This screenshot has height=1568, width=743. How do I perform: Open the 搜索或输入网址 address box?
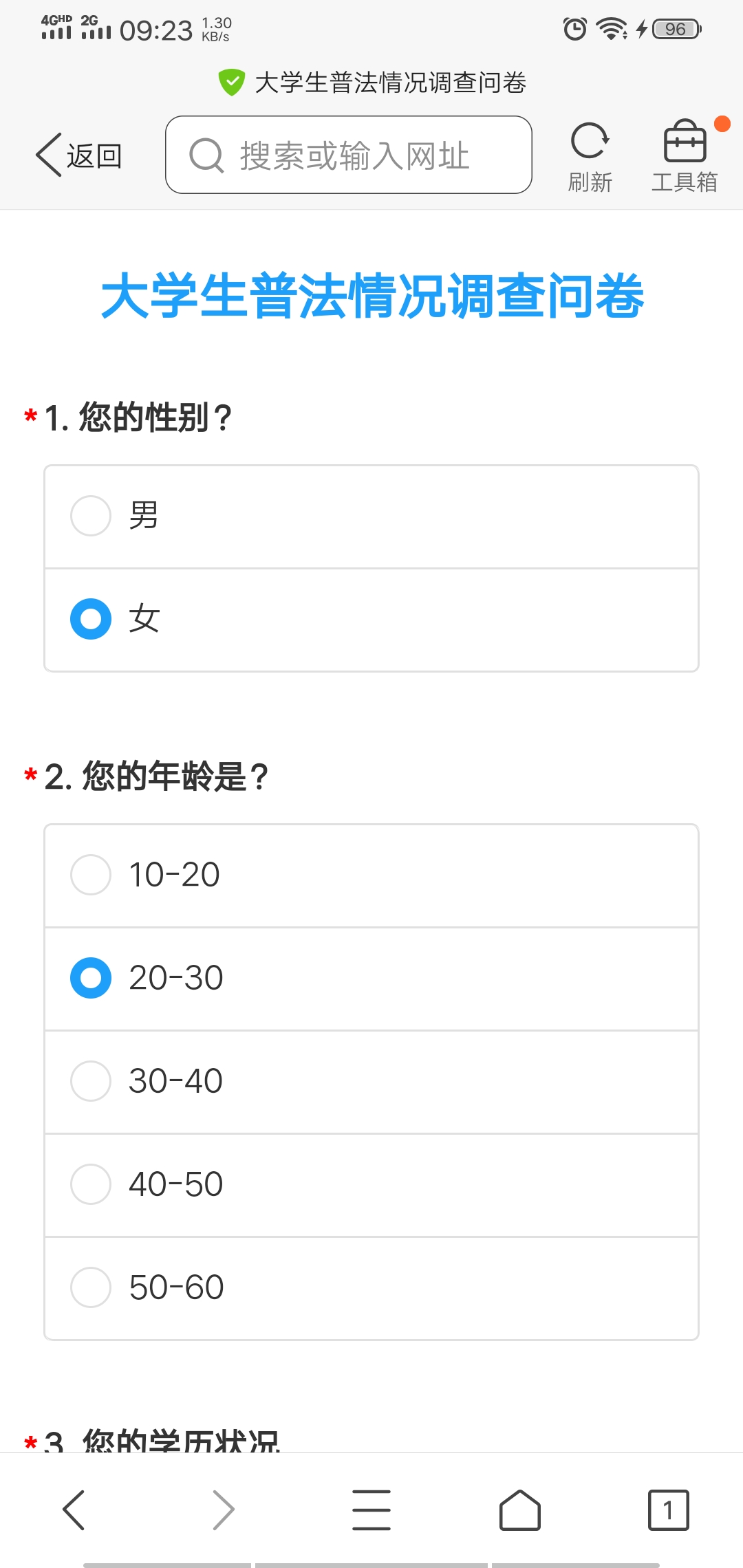pyautogui.click(x=349, y=155)
